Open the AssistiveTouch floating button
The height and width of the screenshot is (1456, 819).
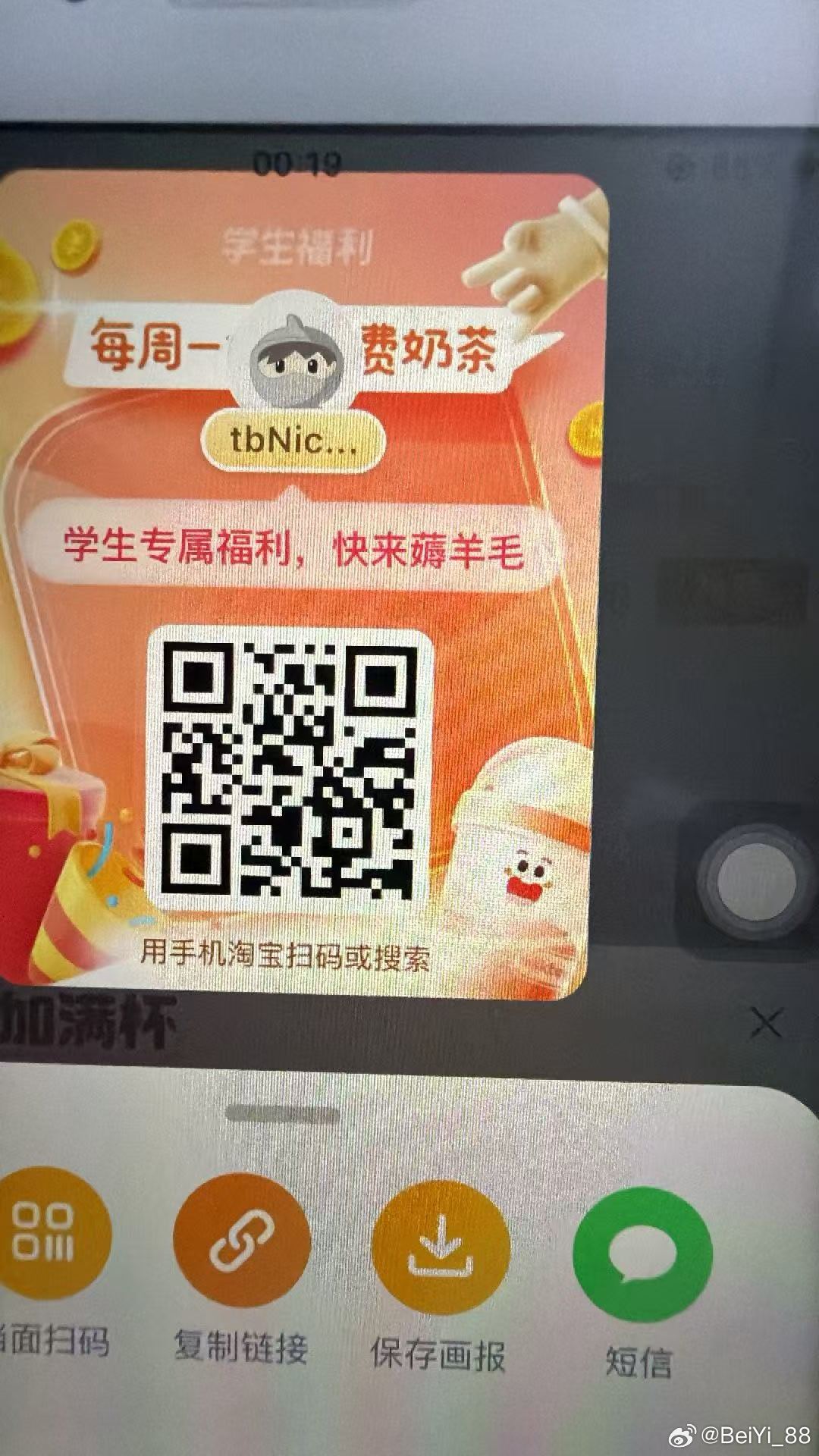(755, 883)
